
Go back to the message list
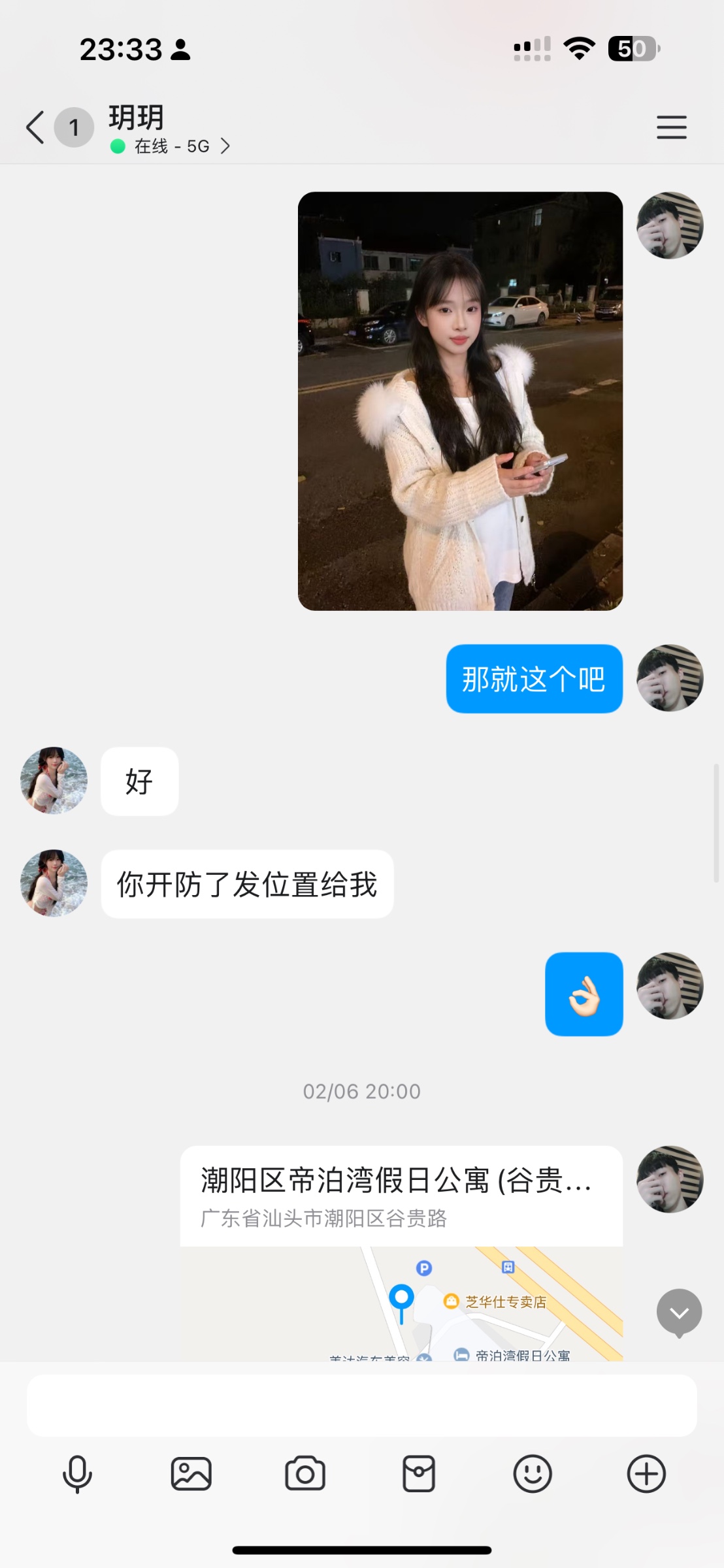pyautogui.click(x=36, y=127)
